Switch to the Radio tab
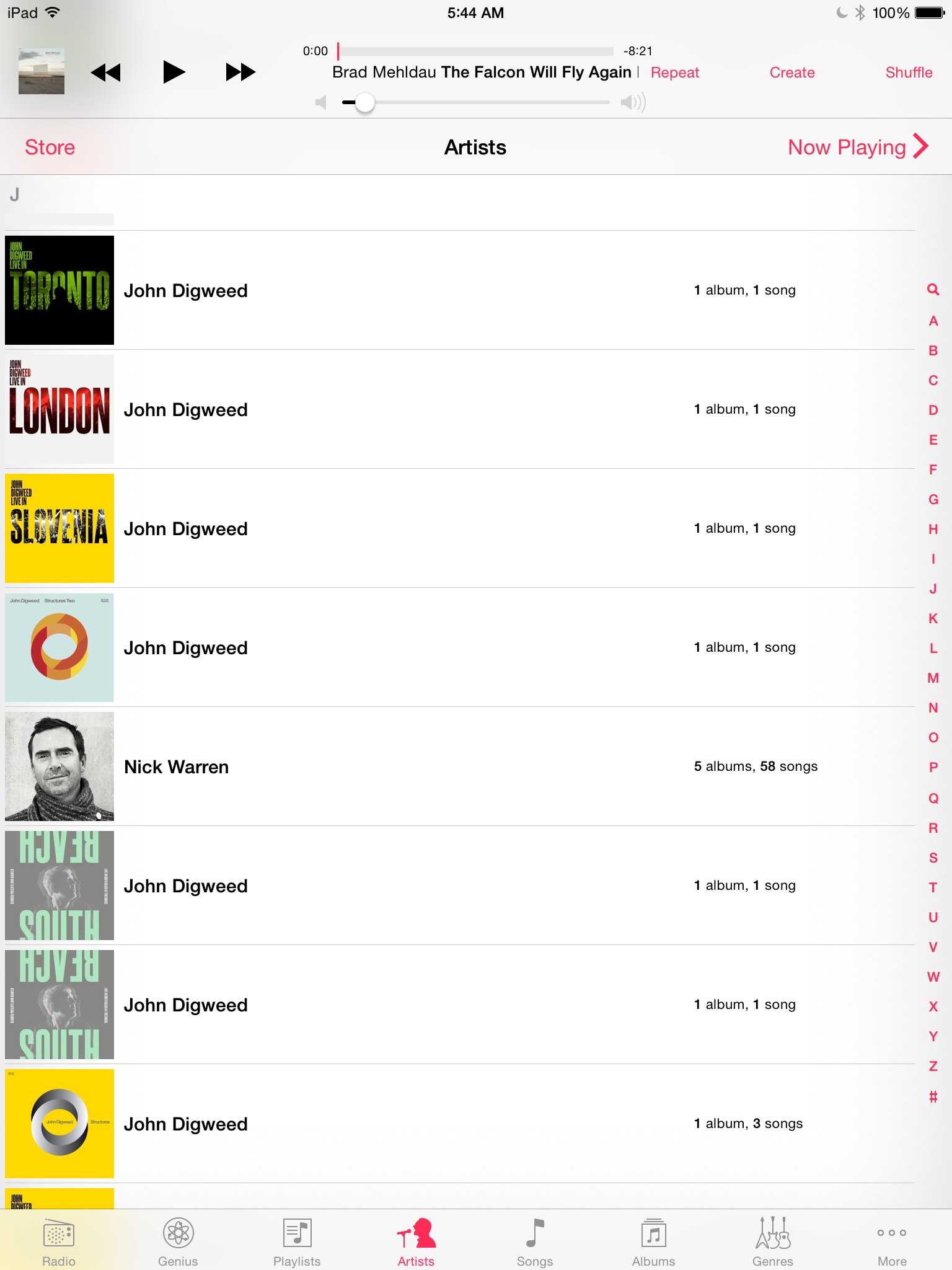The image size is (952, 1270). click(59, 1241)
